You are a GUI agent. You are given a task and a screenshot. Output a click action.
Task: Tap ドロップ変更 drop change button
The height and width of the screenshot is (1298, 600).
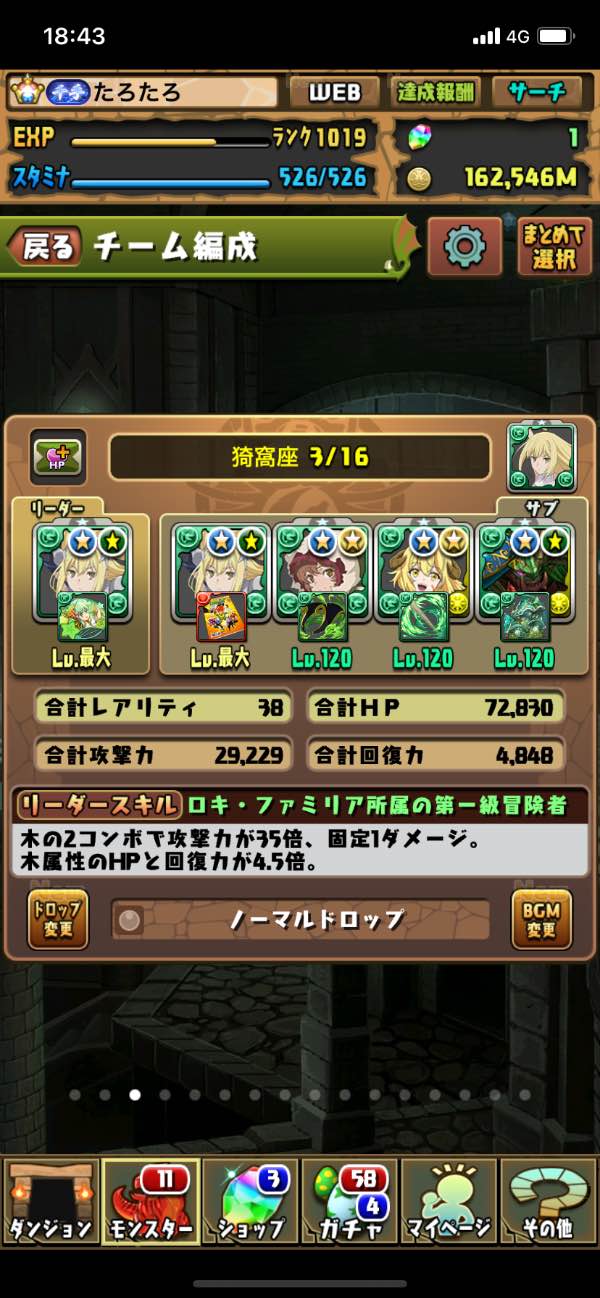click(x=57, y=918)
